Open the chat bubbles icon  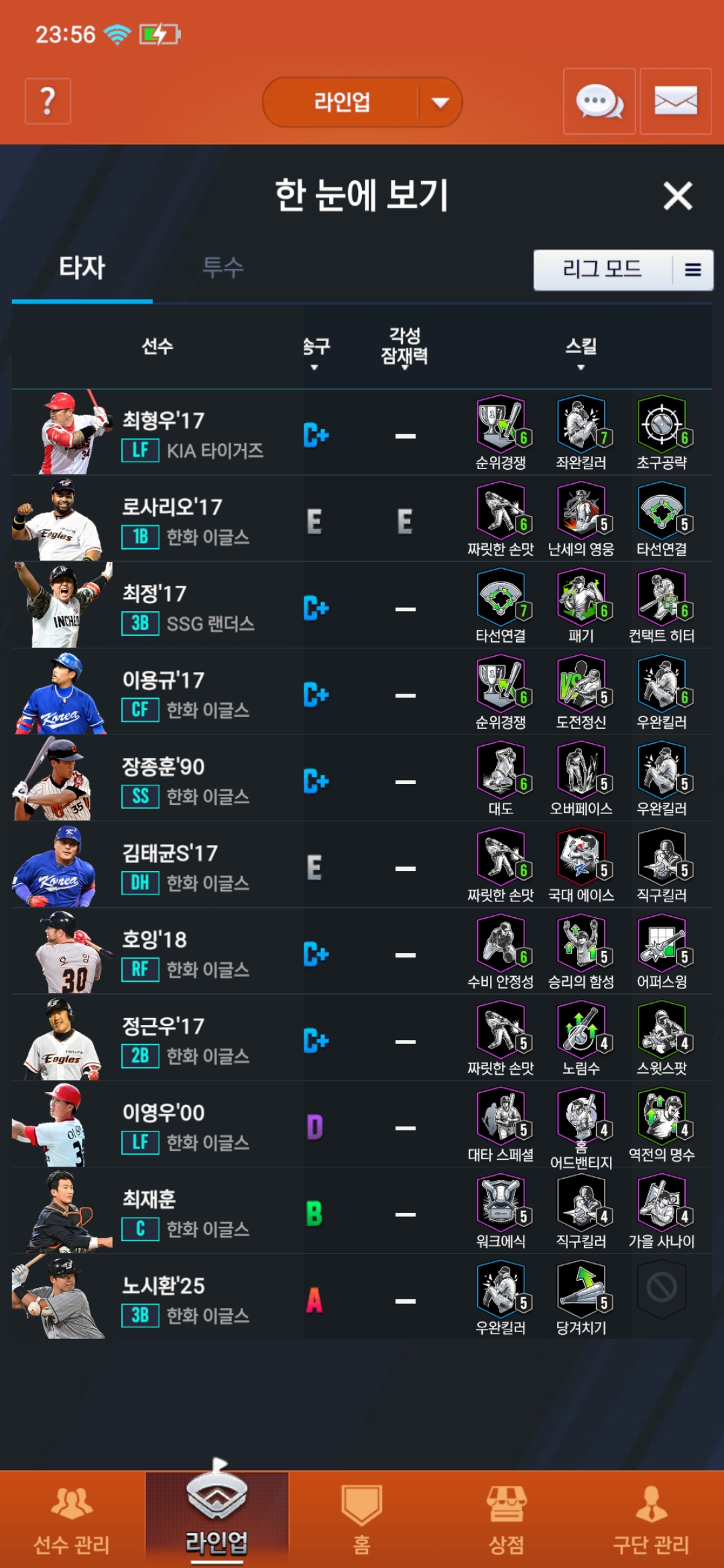click(599, 101)
